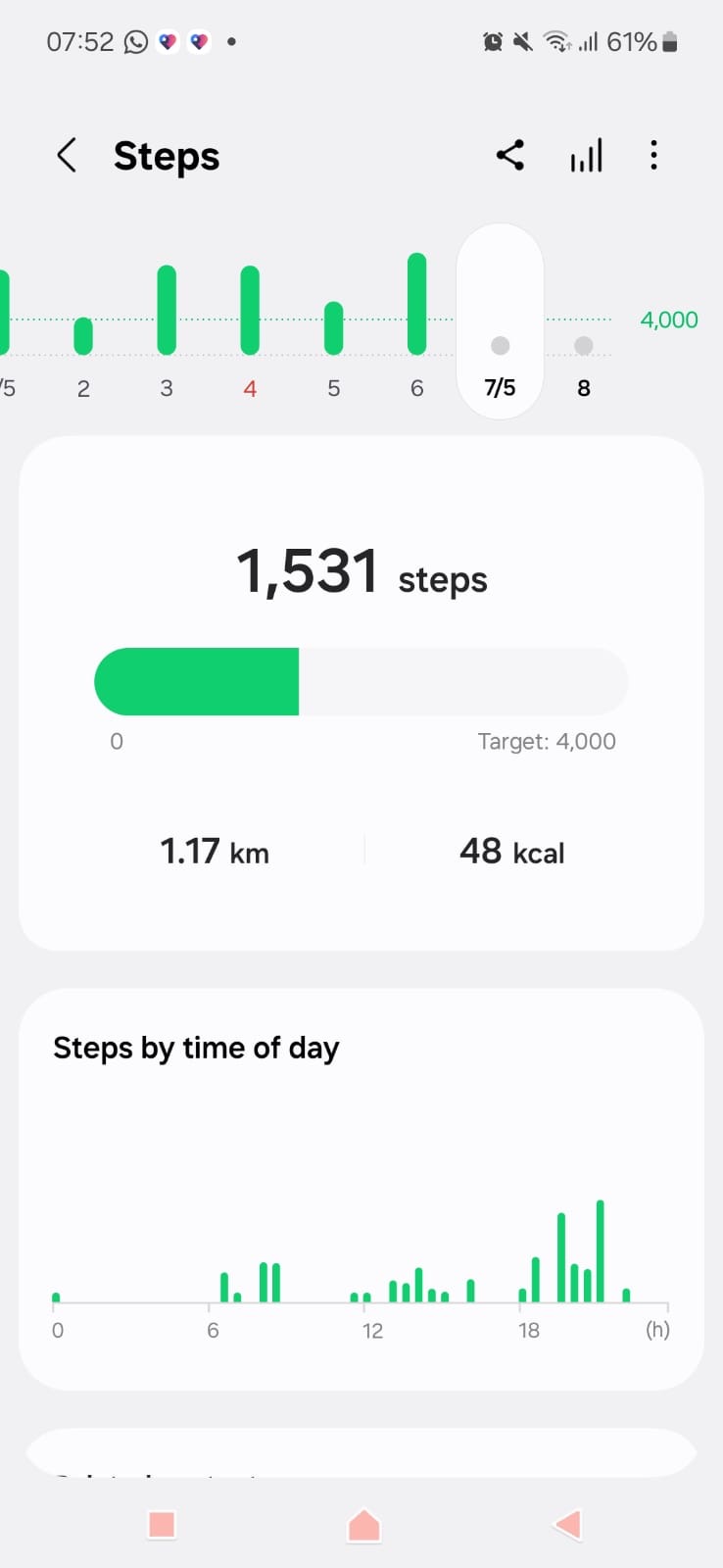Go back from the Steps screen

point(67,155)
